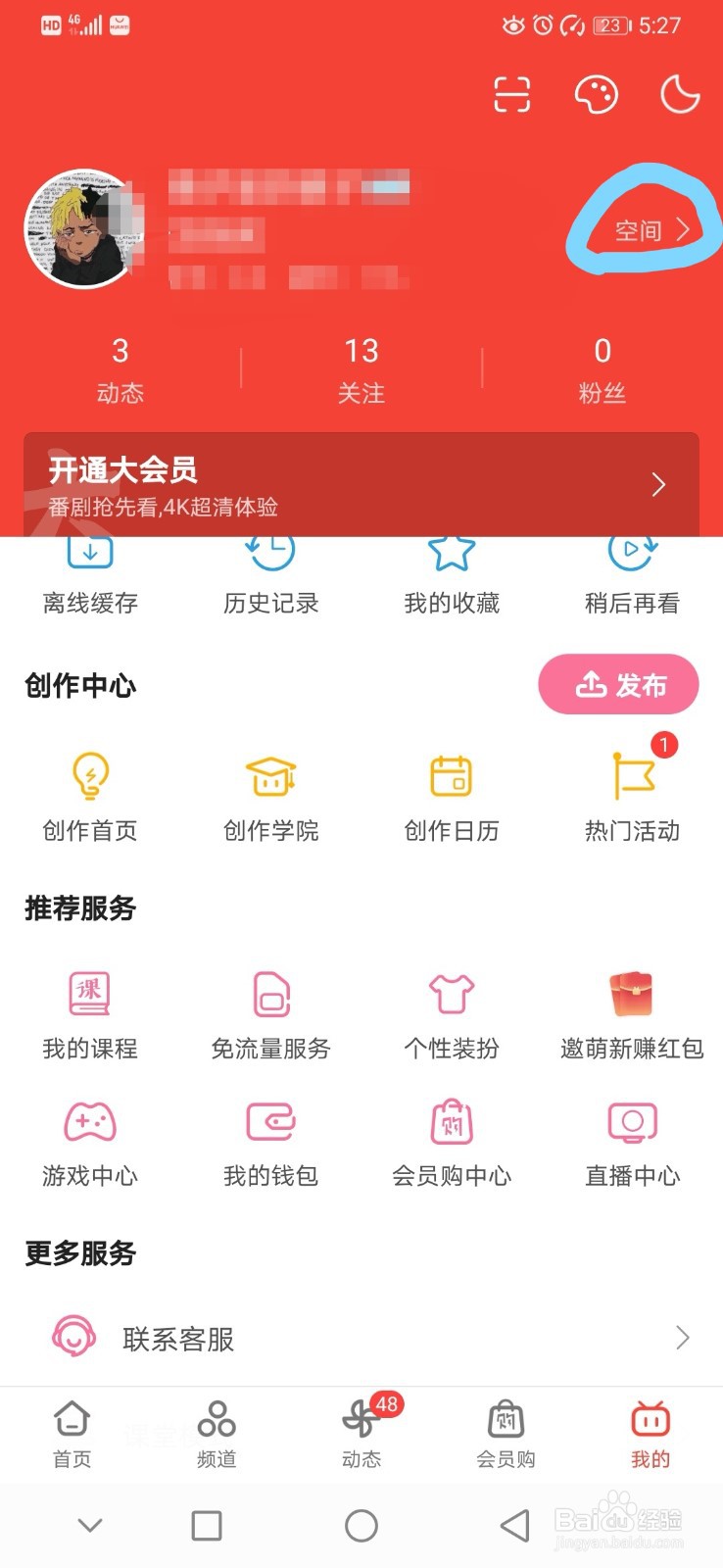The width and height of the screenshot is (723, 1568).
Task: Expand 联系客服 via its chevron
Action: [x=685, y=1337]
